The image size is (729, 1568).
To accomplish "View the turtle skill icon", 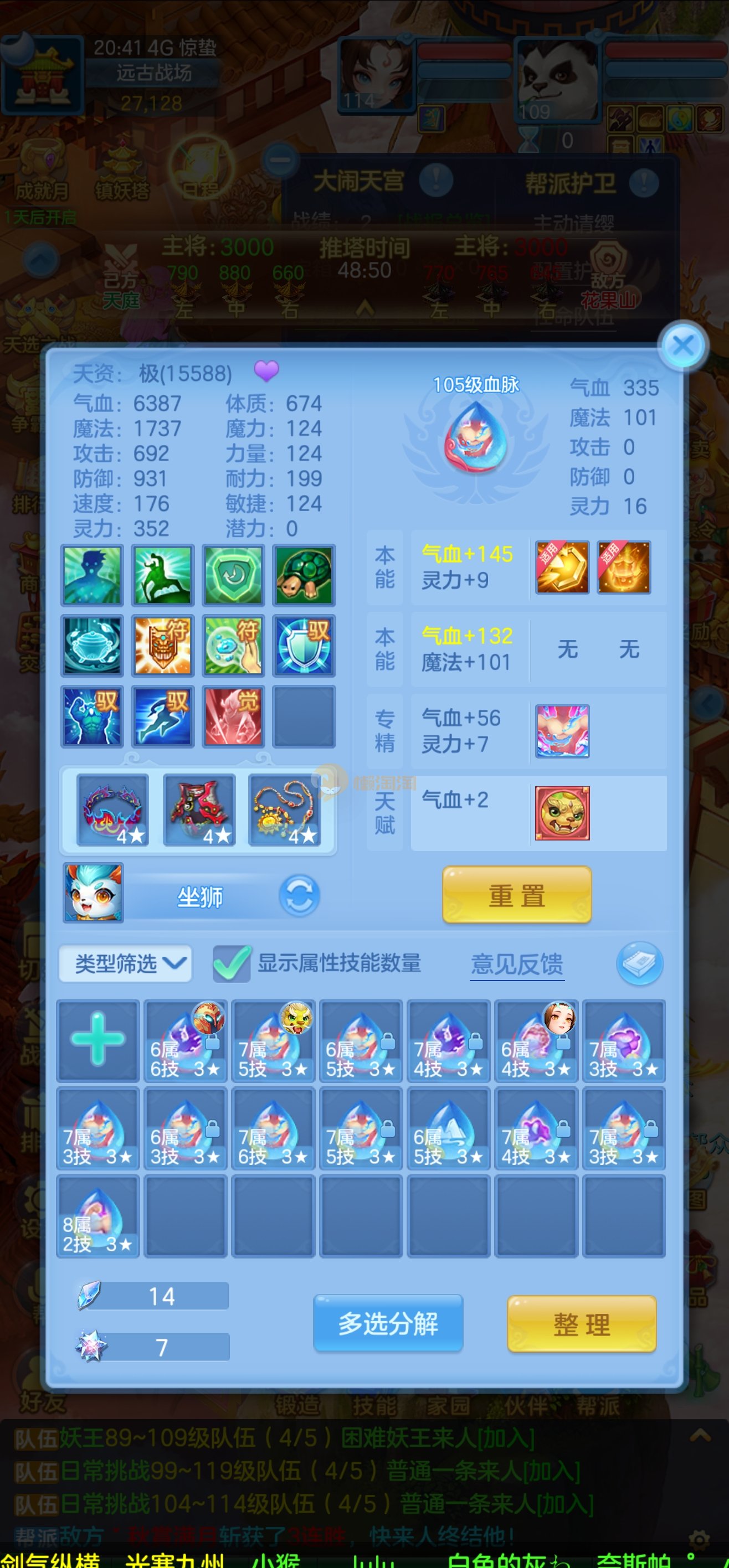I will point(304,575).
